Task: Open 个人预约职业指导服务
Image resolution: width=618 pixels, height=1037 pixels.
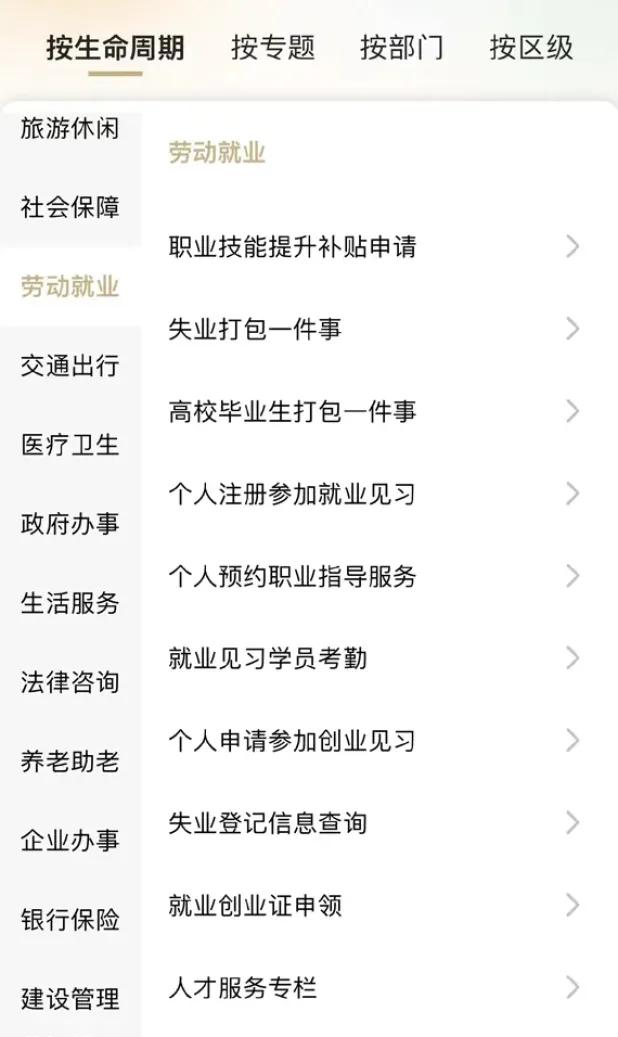Action: click(374, 576)
